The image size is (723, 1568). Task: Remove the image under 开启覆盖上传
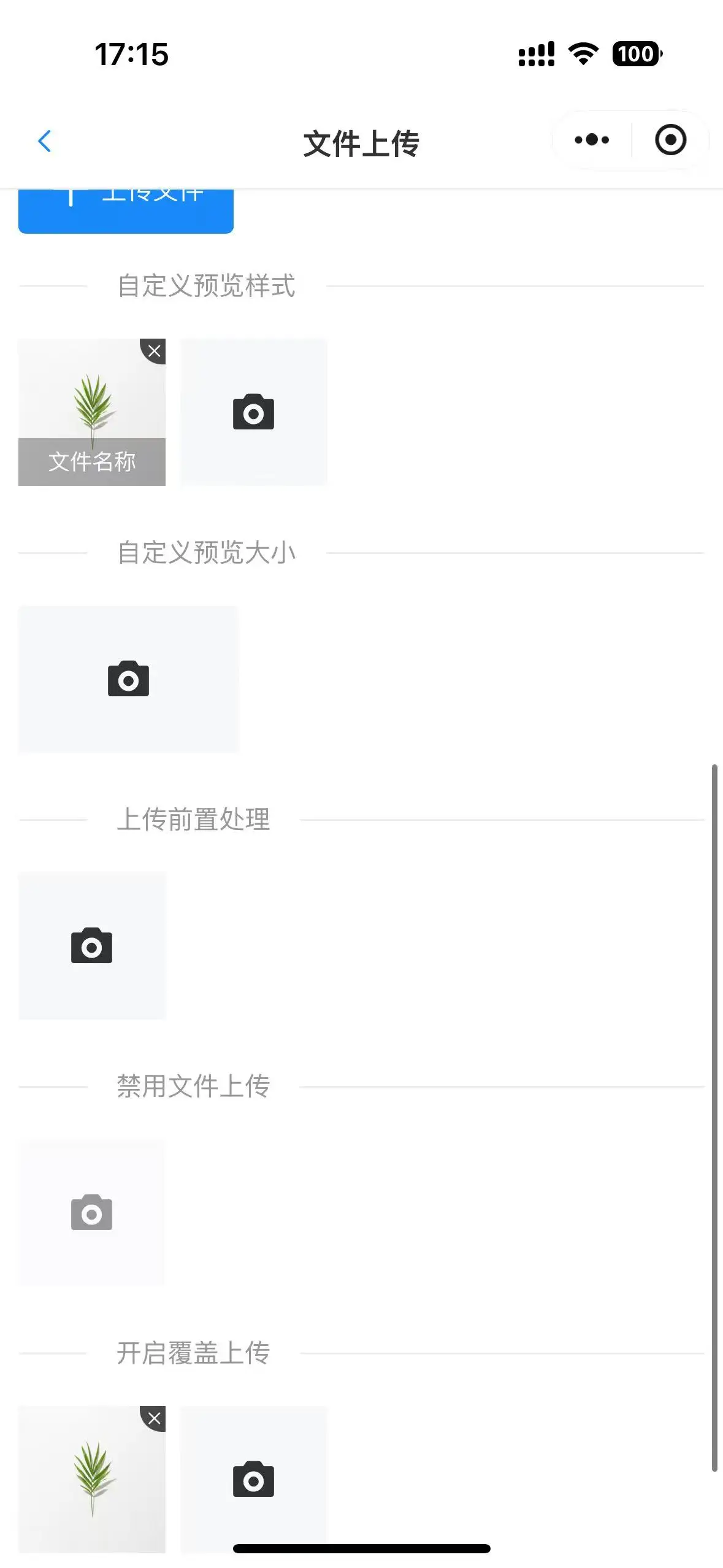tap(155, 1418)
